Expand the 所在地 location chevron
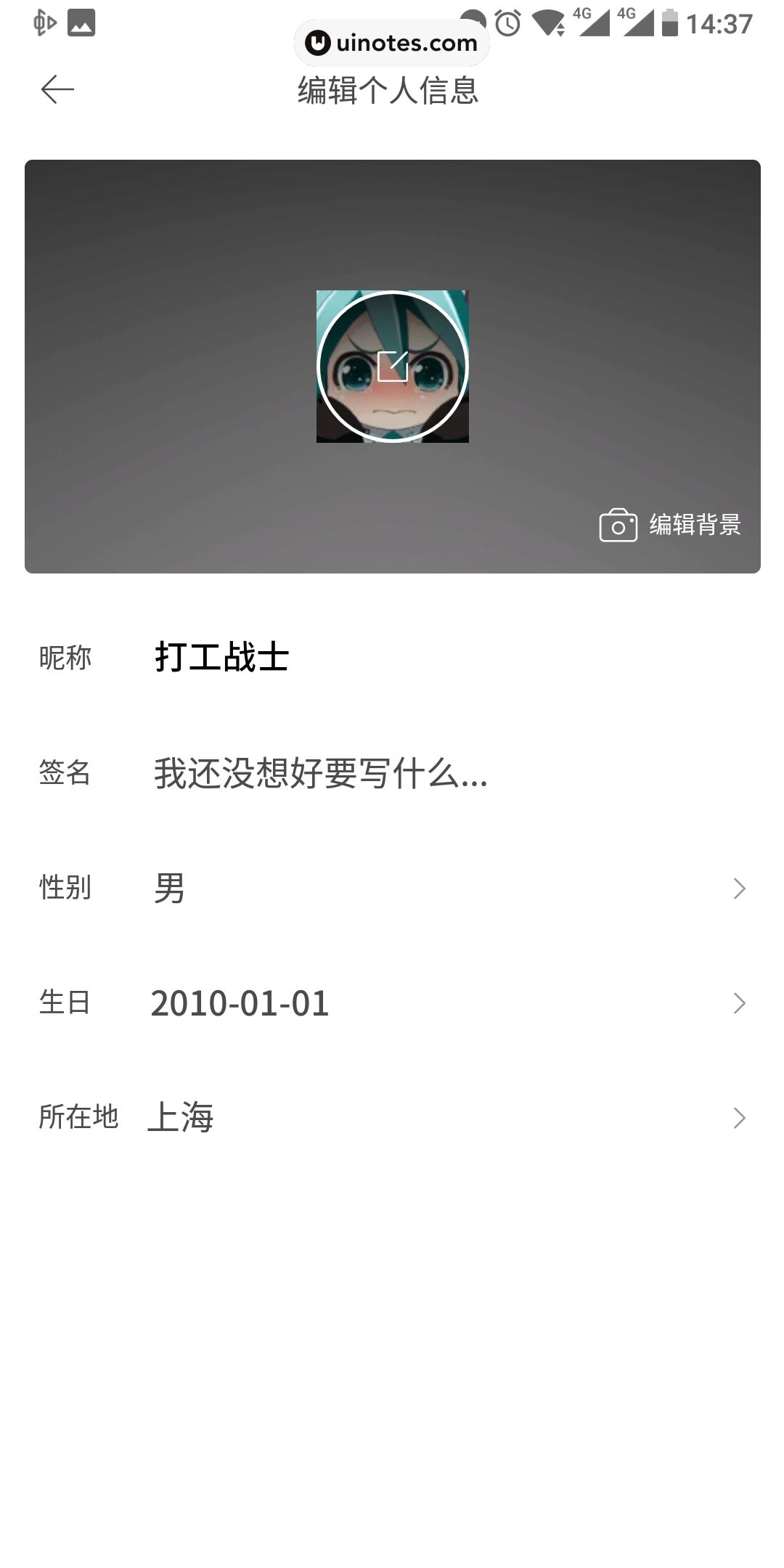784x1568 pixels. click(738, 1117)
